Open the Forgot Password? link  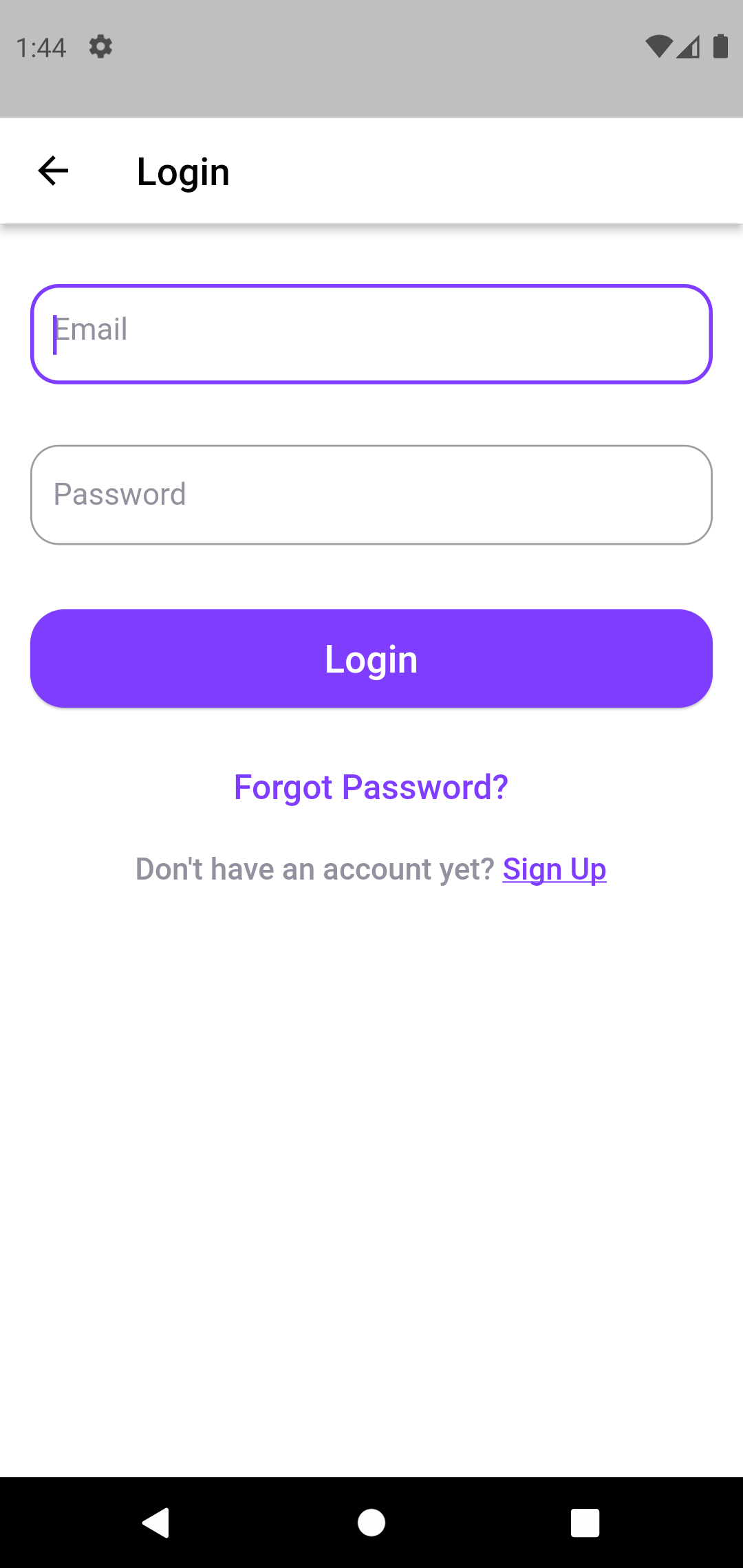371,787
